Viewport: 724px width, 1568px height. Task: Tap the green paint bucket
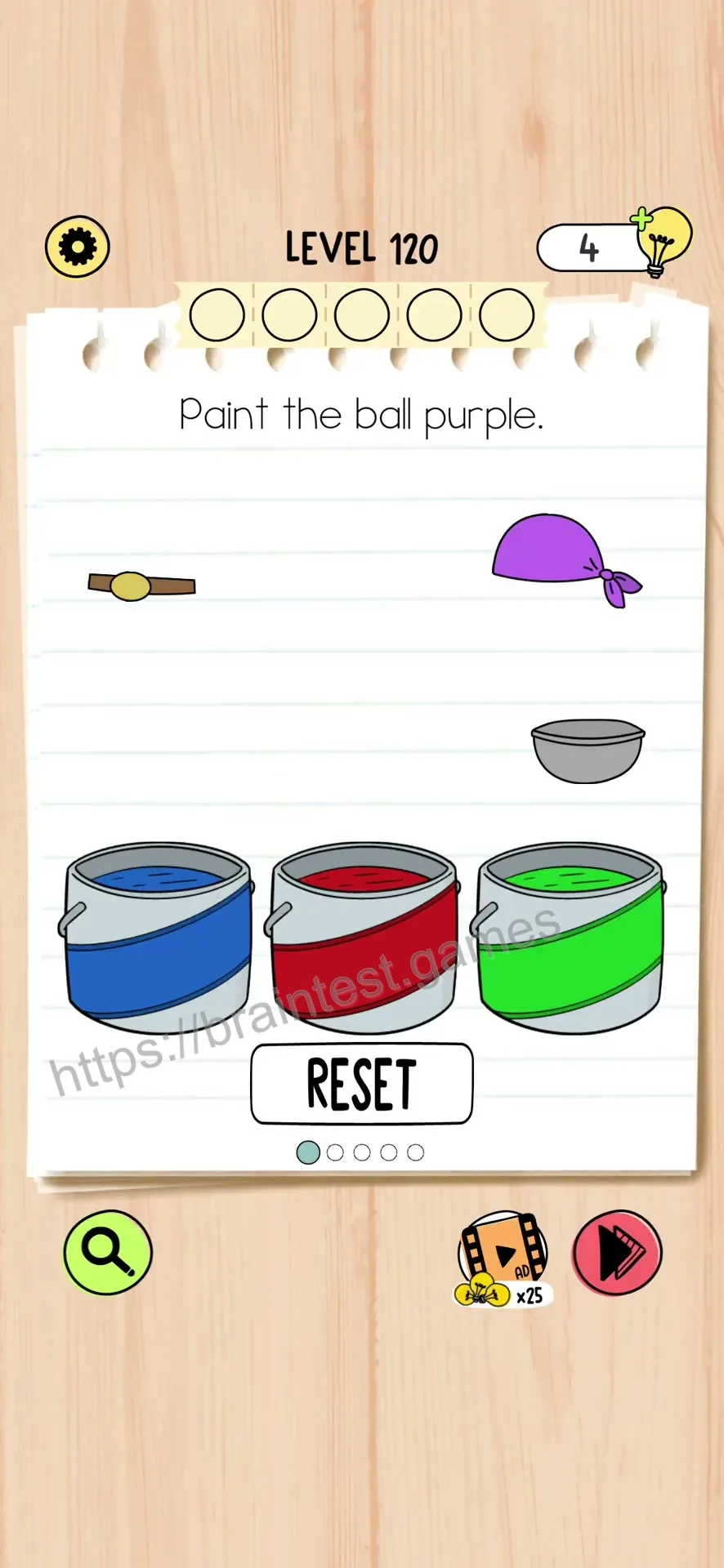[570, 938]
